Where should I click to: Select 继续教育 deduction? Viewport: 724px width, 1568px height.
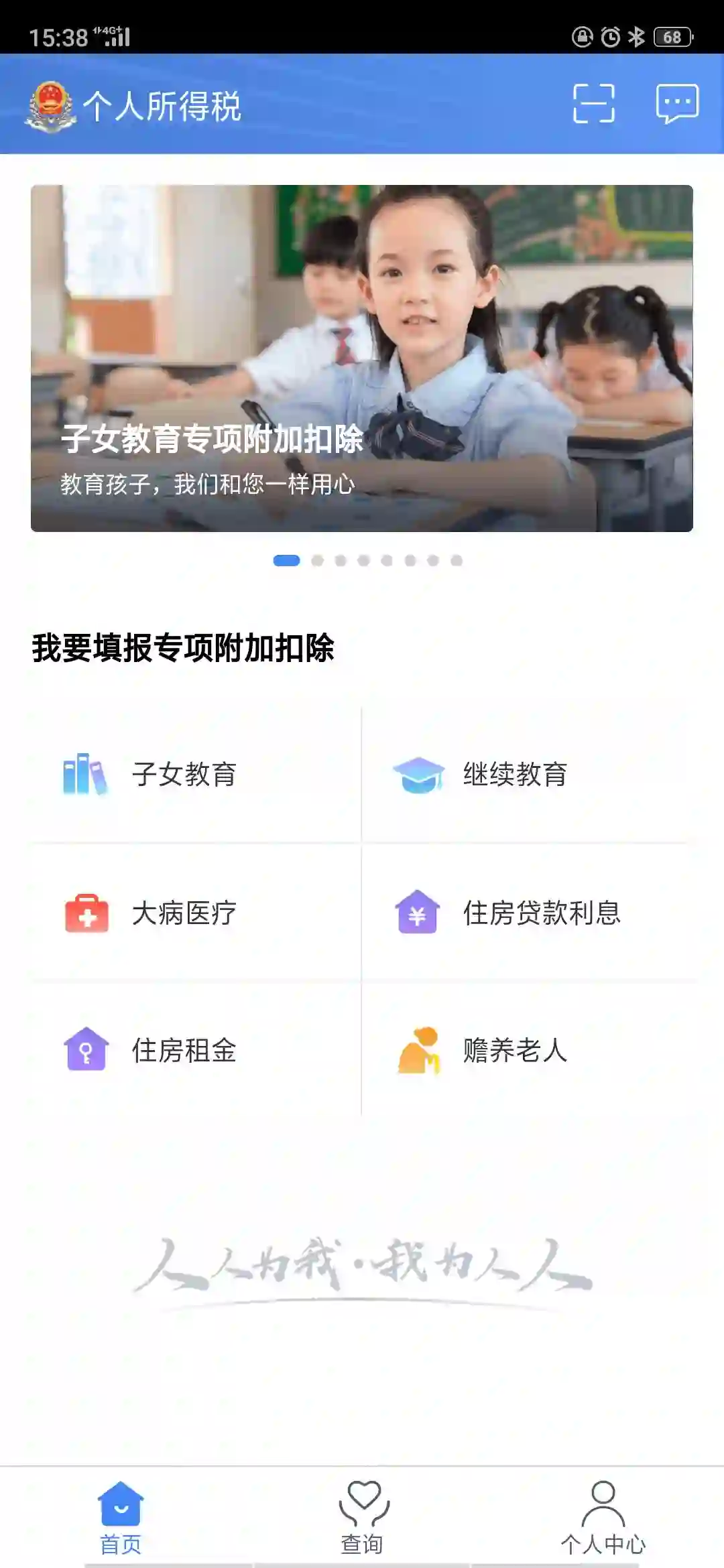[x=514, y=775]
